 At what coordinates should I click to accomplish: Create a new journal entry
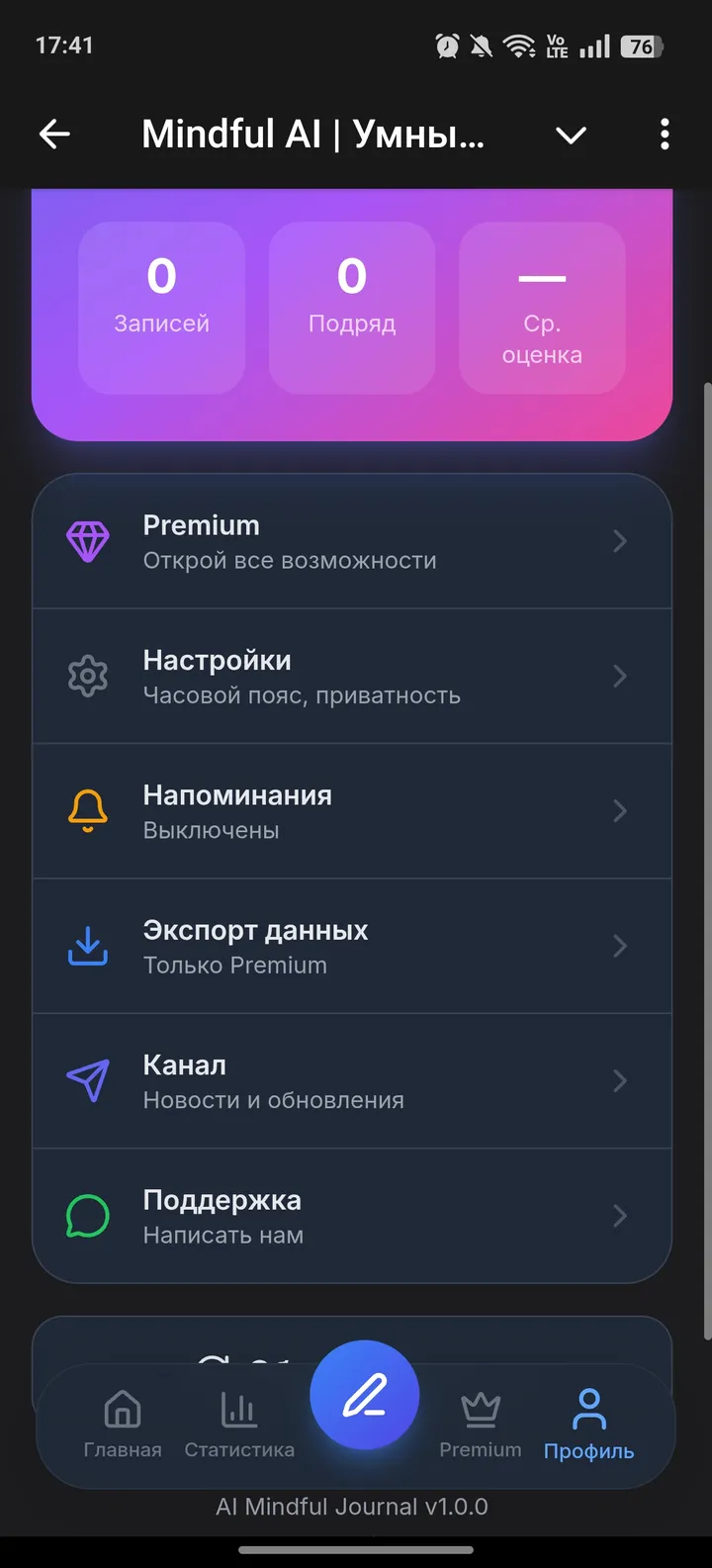(364, 1395)
